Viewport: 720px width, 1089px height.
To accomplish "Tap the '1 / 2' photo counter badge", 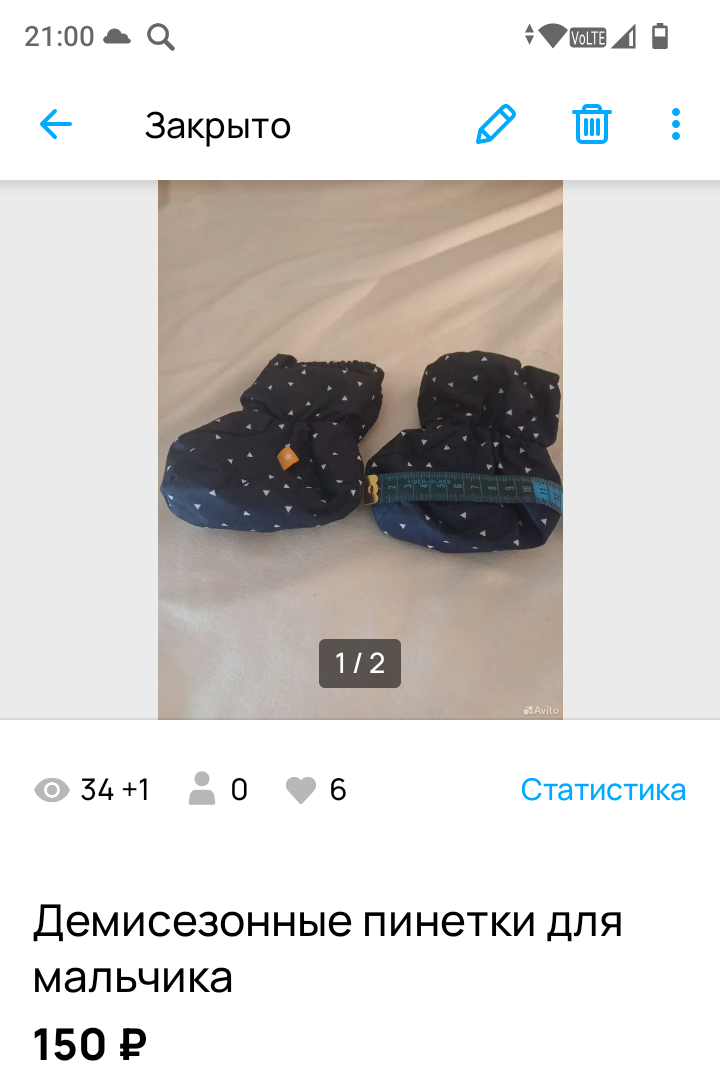I will pyautogui.click(x=360, y=663).
